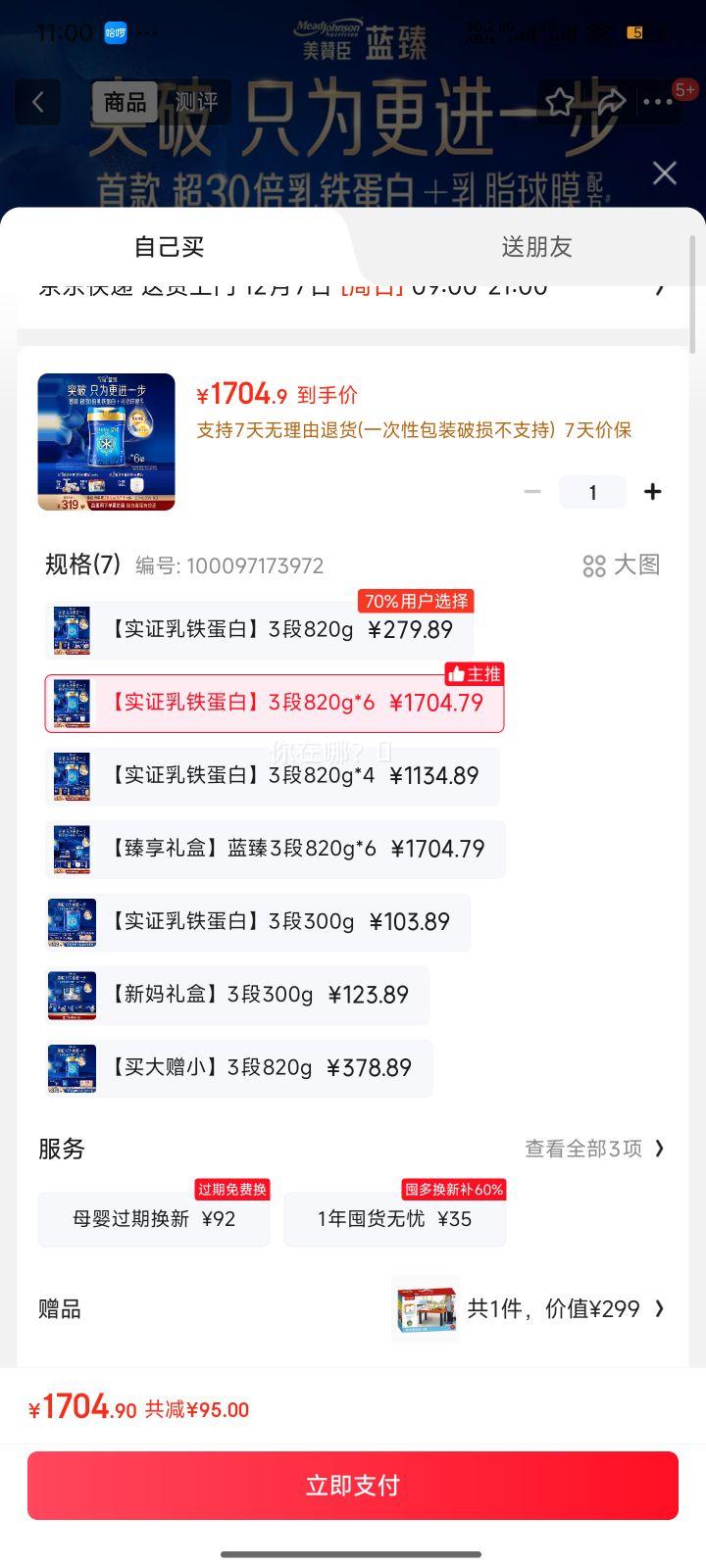Screen dimensions: 706x1568
Task: Open the 赠品 gift details via chevron
Action: point(658,1308)
